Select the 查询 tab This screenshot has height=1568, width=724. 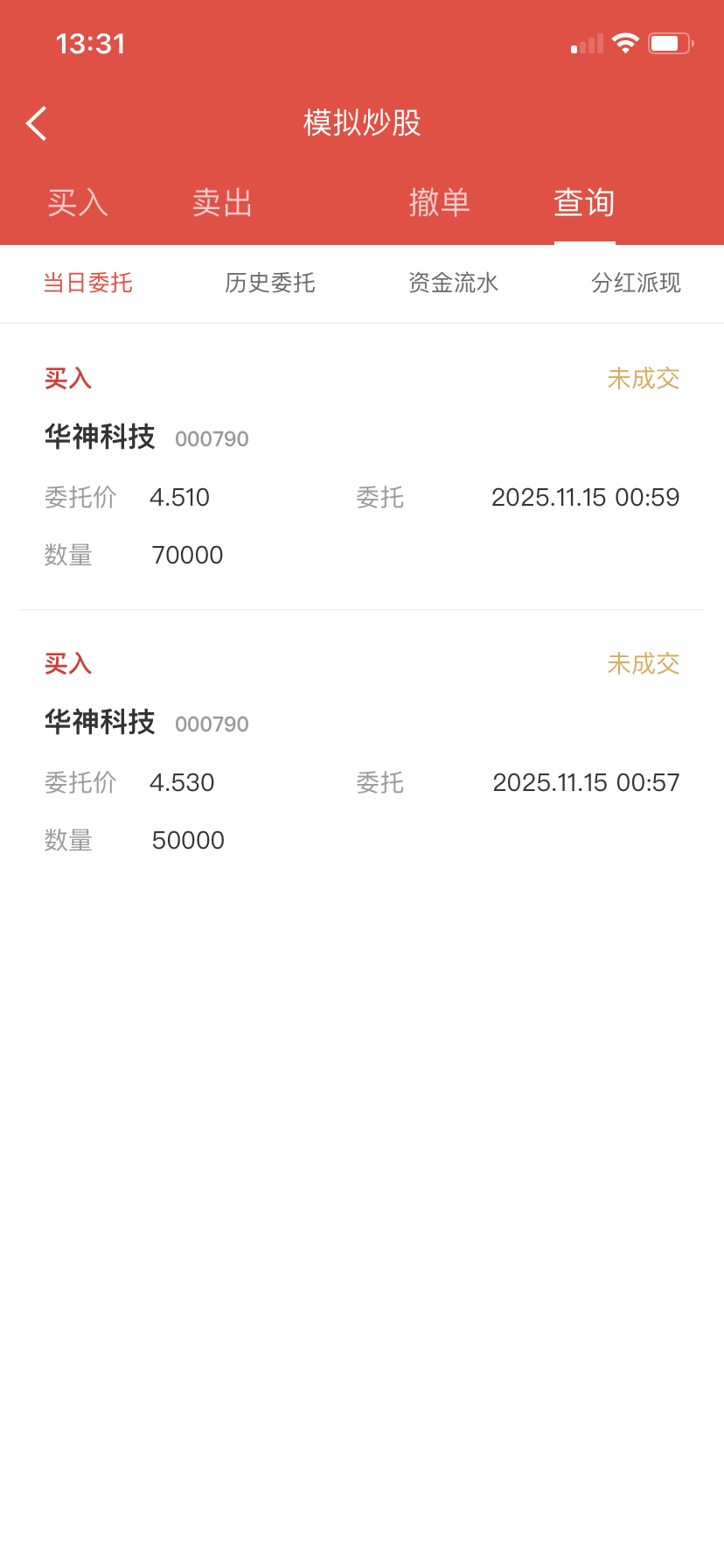coord(584,203)
